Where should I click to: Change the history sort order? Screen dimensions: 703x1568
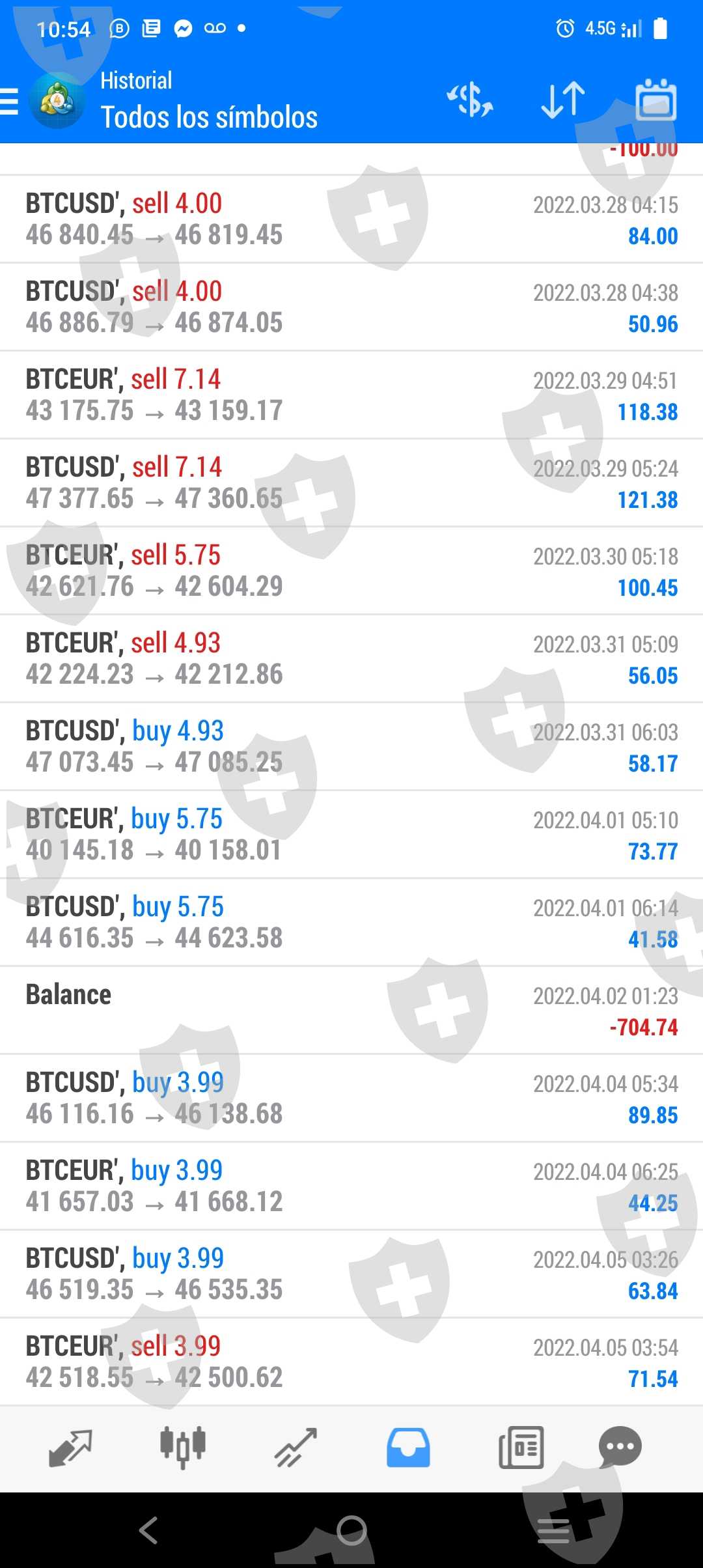563,100
